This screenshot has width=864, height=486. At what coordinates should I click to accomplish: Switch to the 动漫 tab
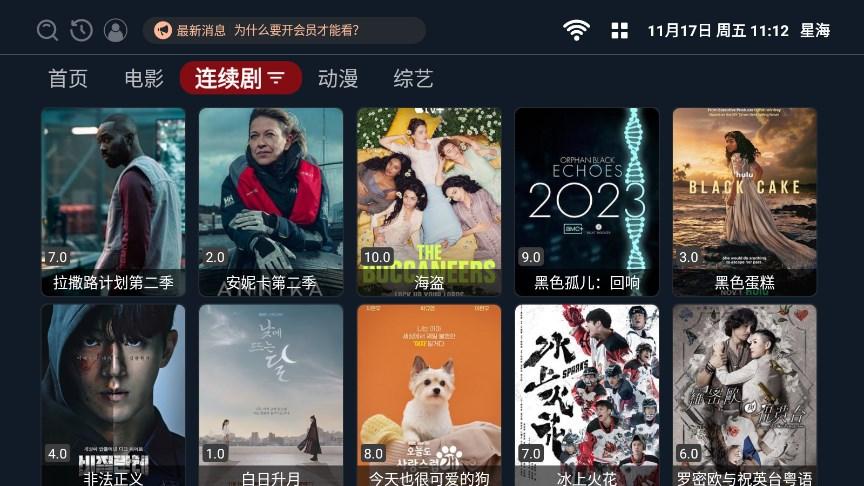(338, 78)
